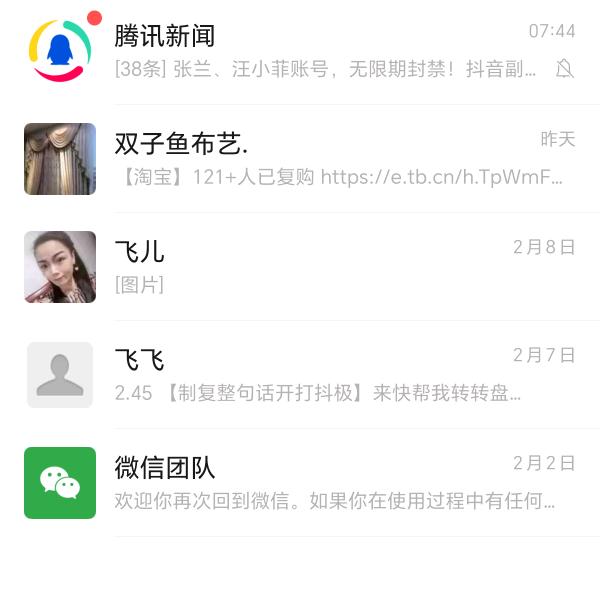The width and height of the screenshot is (600, 600).
Task: Open the 腾讯新闻 conversation
Action: (300, 51)
